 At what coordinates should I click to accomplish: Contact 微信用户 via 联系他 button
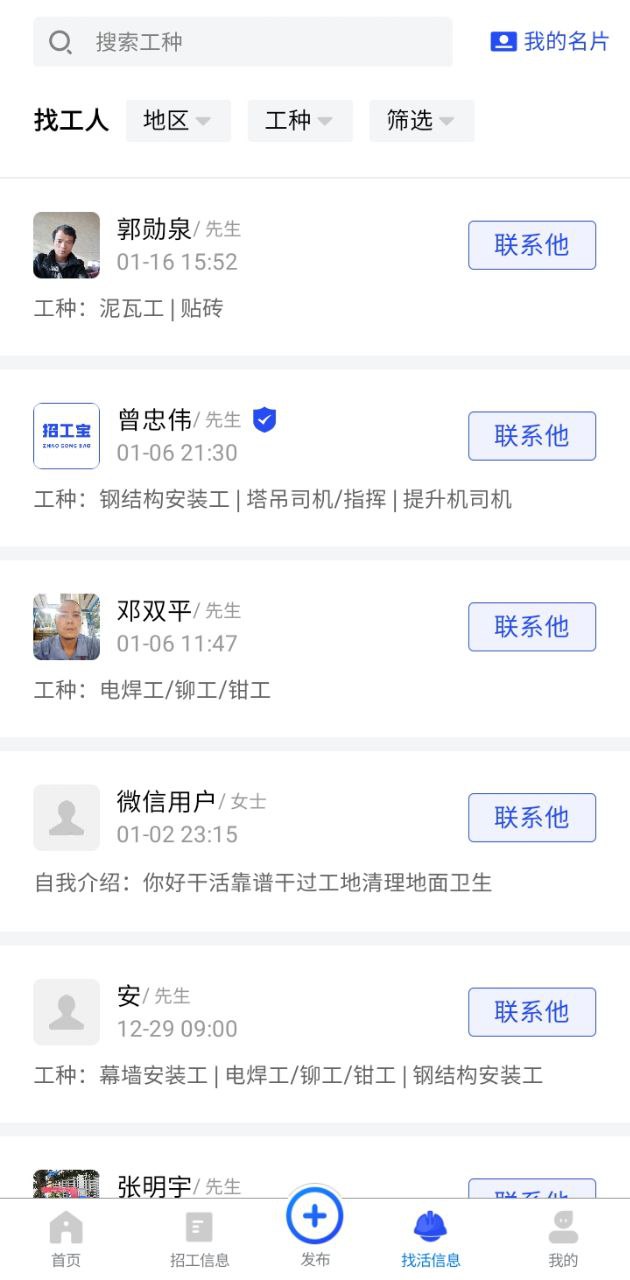point(532,818)
